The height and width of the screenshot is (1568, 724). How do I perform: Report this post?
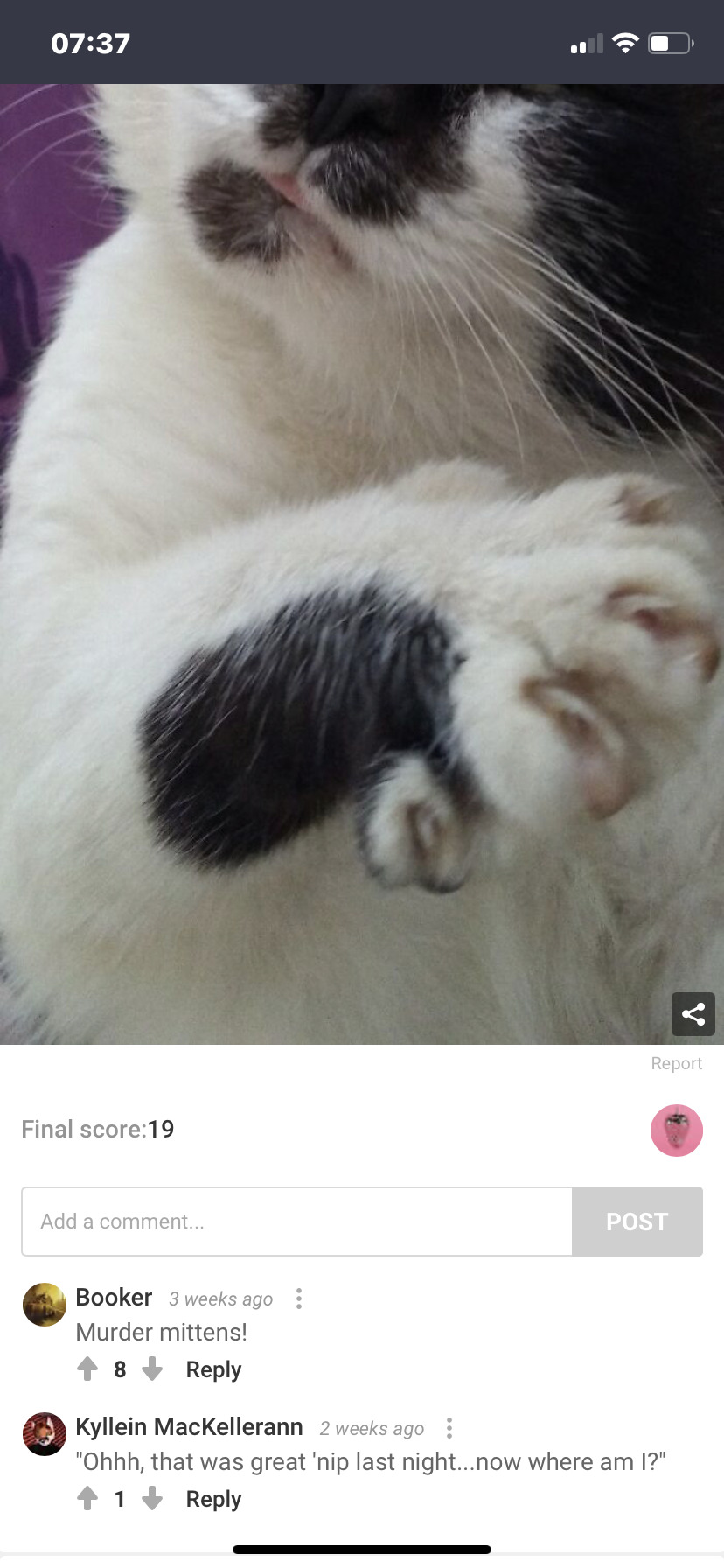[x=676, y=1063]
